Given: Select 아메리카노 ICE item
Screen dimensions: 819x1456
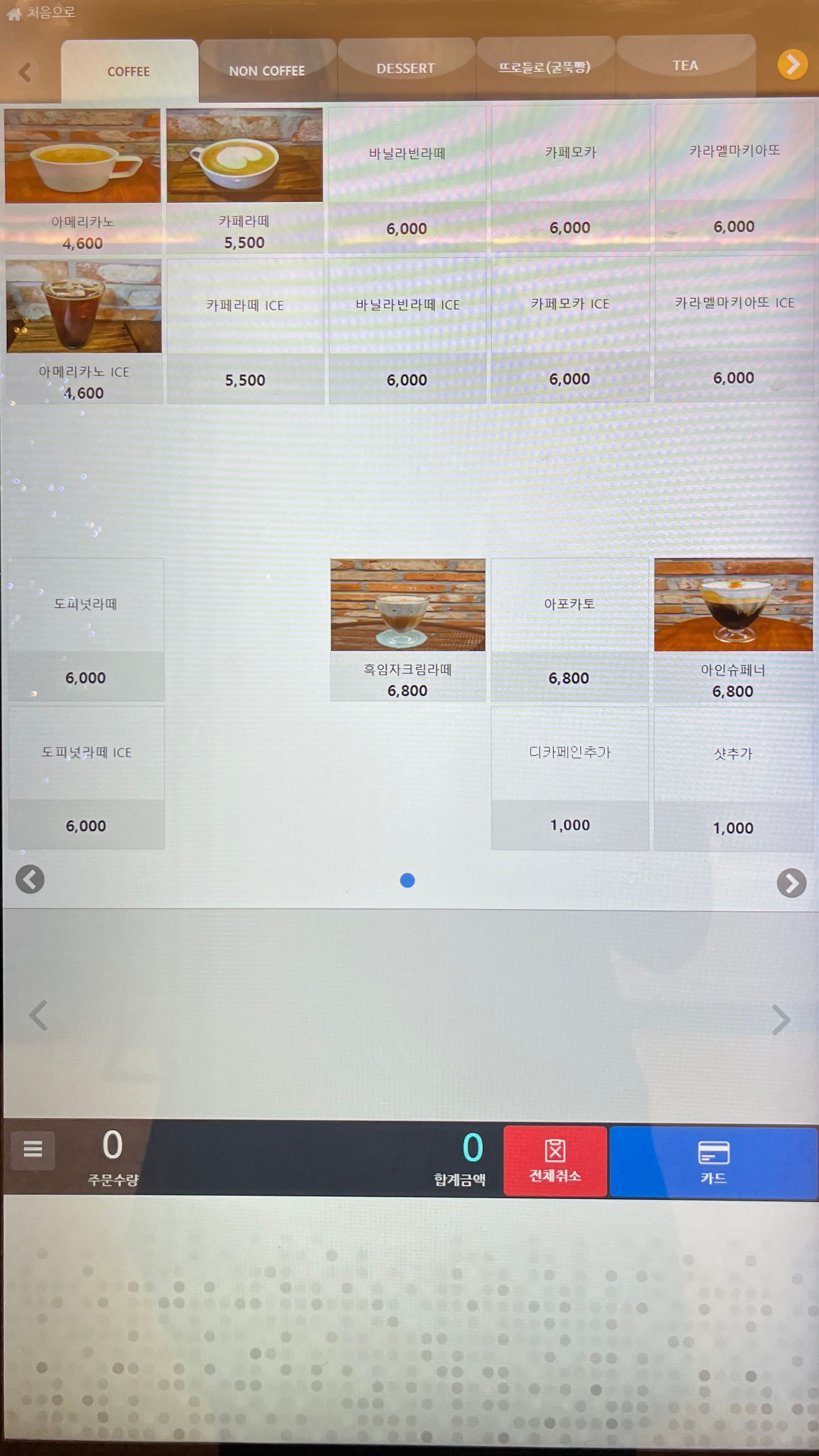Looking at the screenshot, I should (x=84, y=331).
